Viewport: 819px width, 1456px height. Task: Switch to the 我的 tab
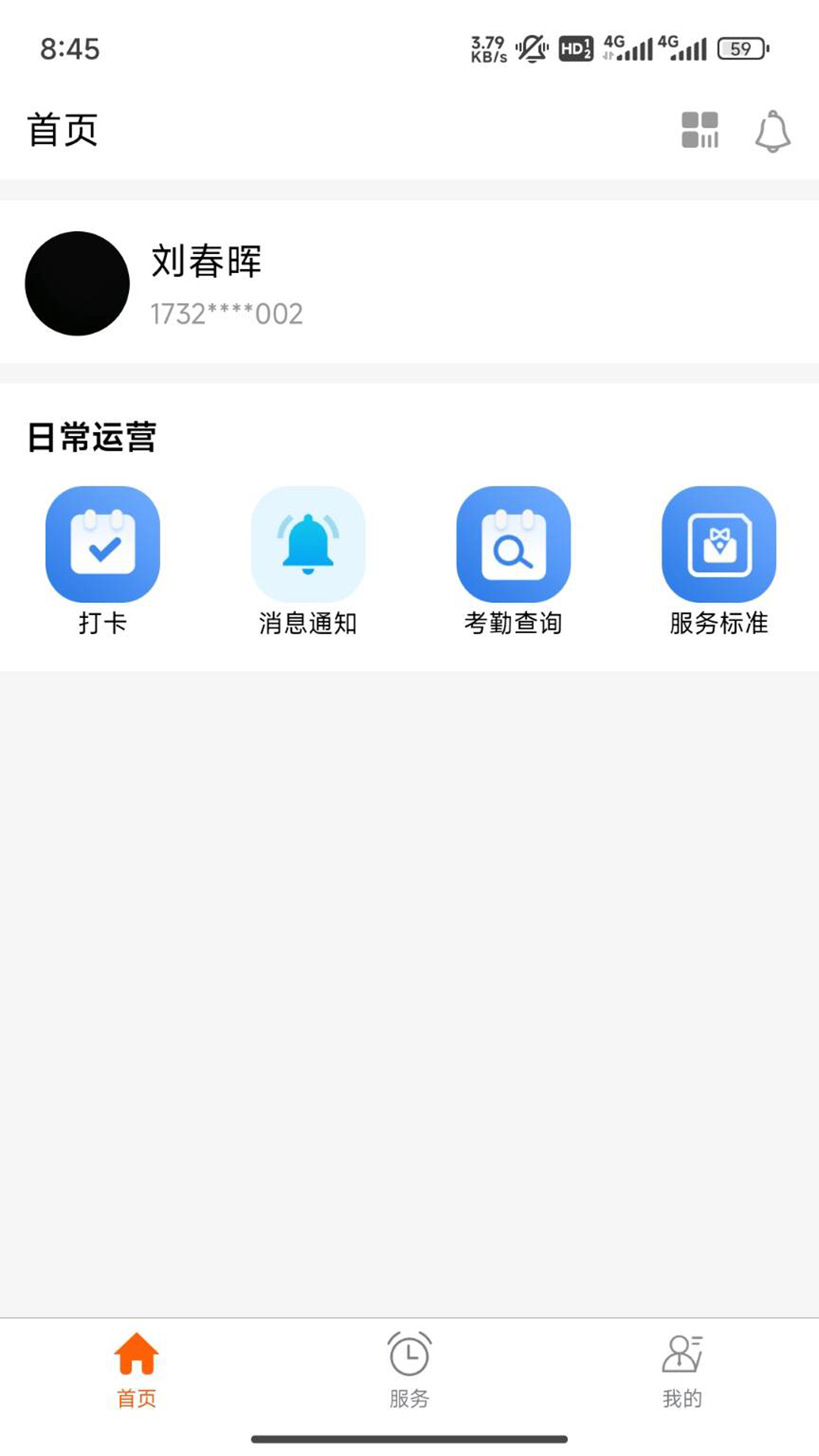(682, 1370)
